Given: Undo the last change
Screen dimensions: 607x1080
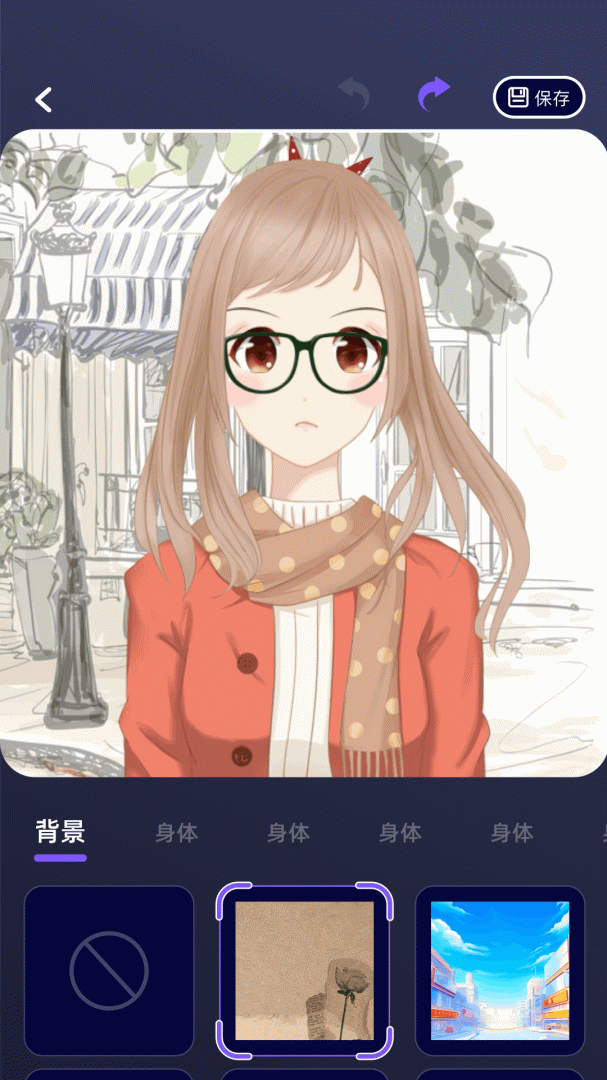Looking at the screenshot, I should (353, 95).
